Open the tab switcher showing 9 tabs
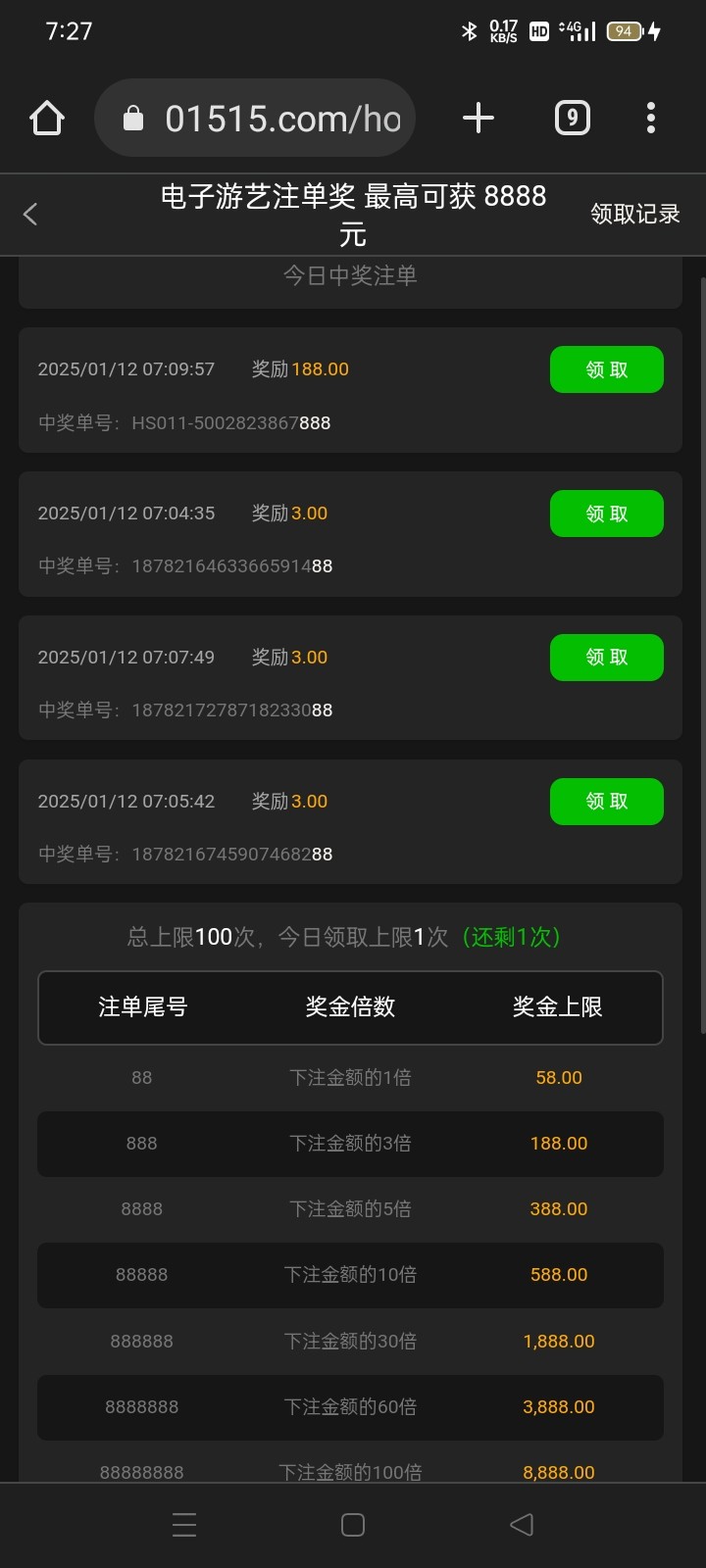 tap(573, 119)
